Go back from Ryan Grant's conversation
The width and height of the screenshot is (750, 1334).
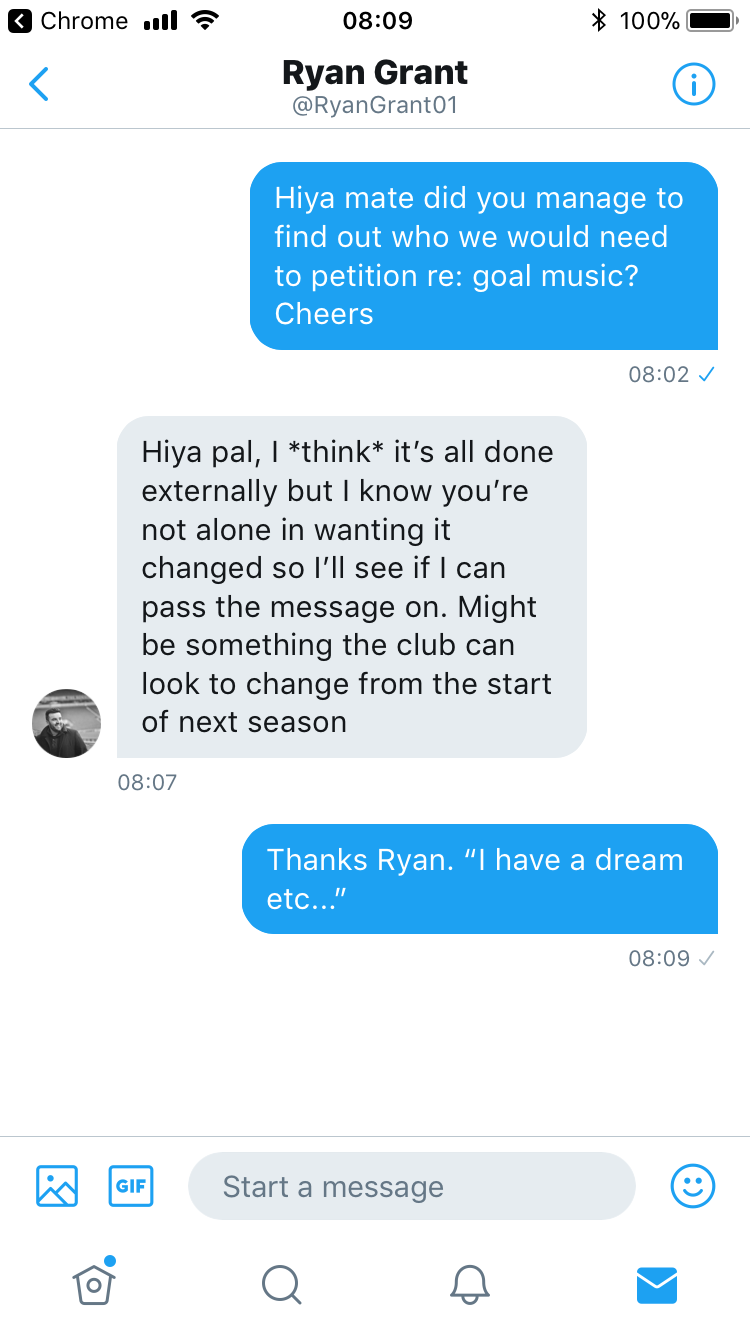pos(39,85)
